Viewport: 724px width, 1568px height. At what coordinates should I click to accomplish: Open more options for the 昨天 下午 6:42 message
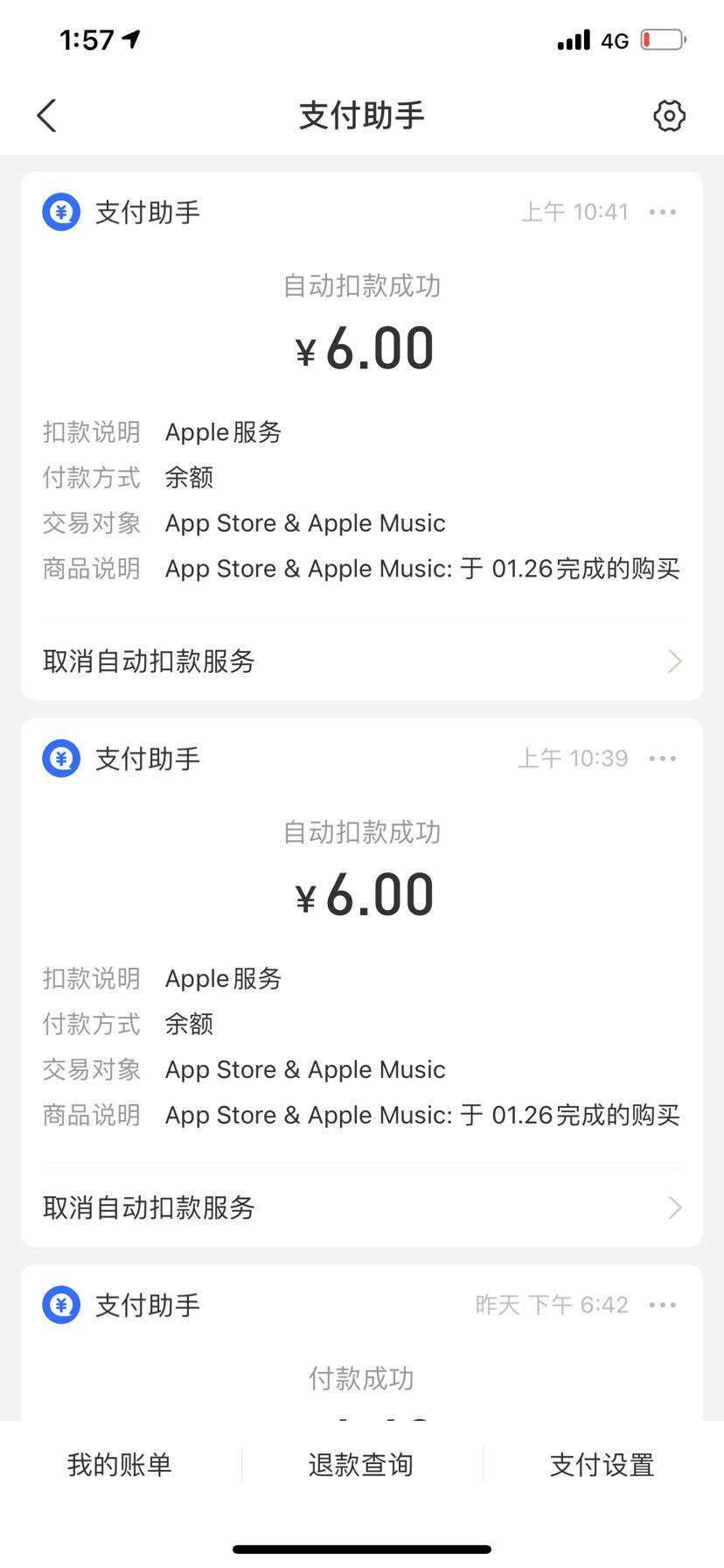pyautogui.click(x=663, y=1305)
